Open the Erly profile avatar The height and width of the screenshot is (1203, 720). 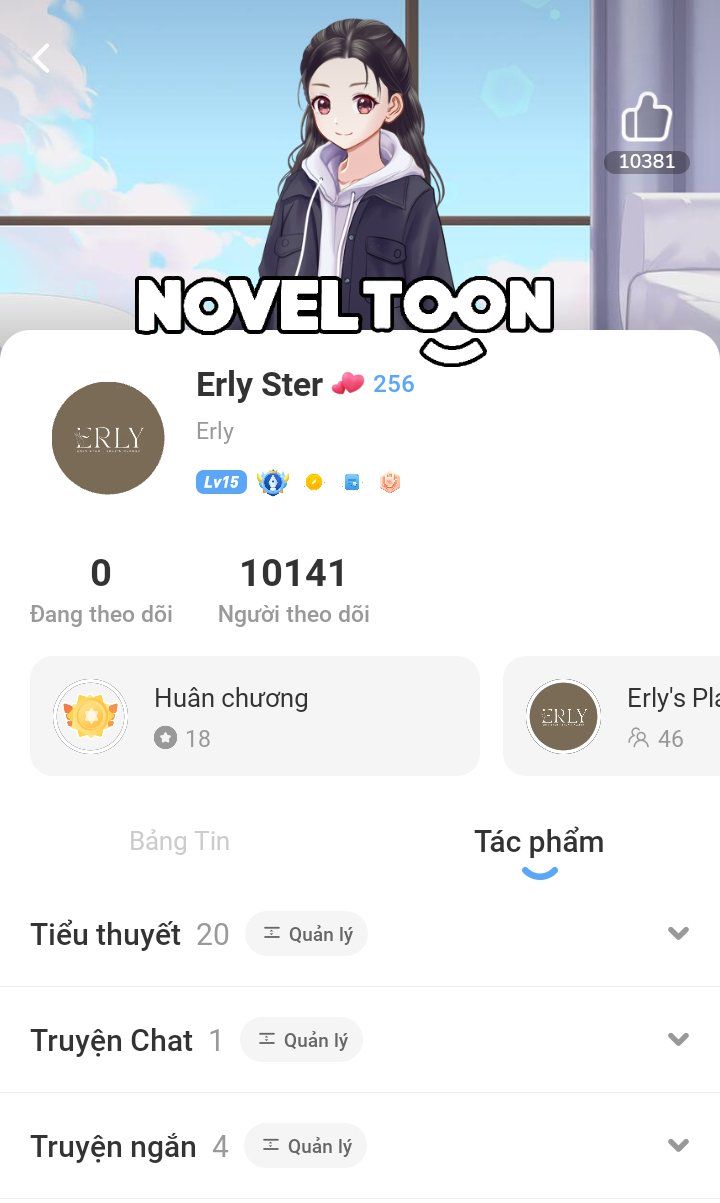coord(108,438)
